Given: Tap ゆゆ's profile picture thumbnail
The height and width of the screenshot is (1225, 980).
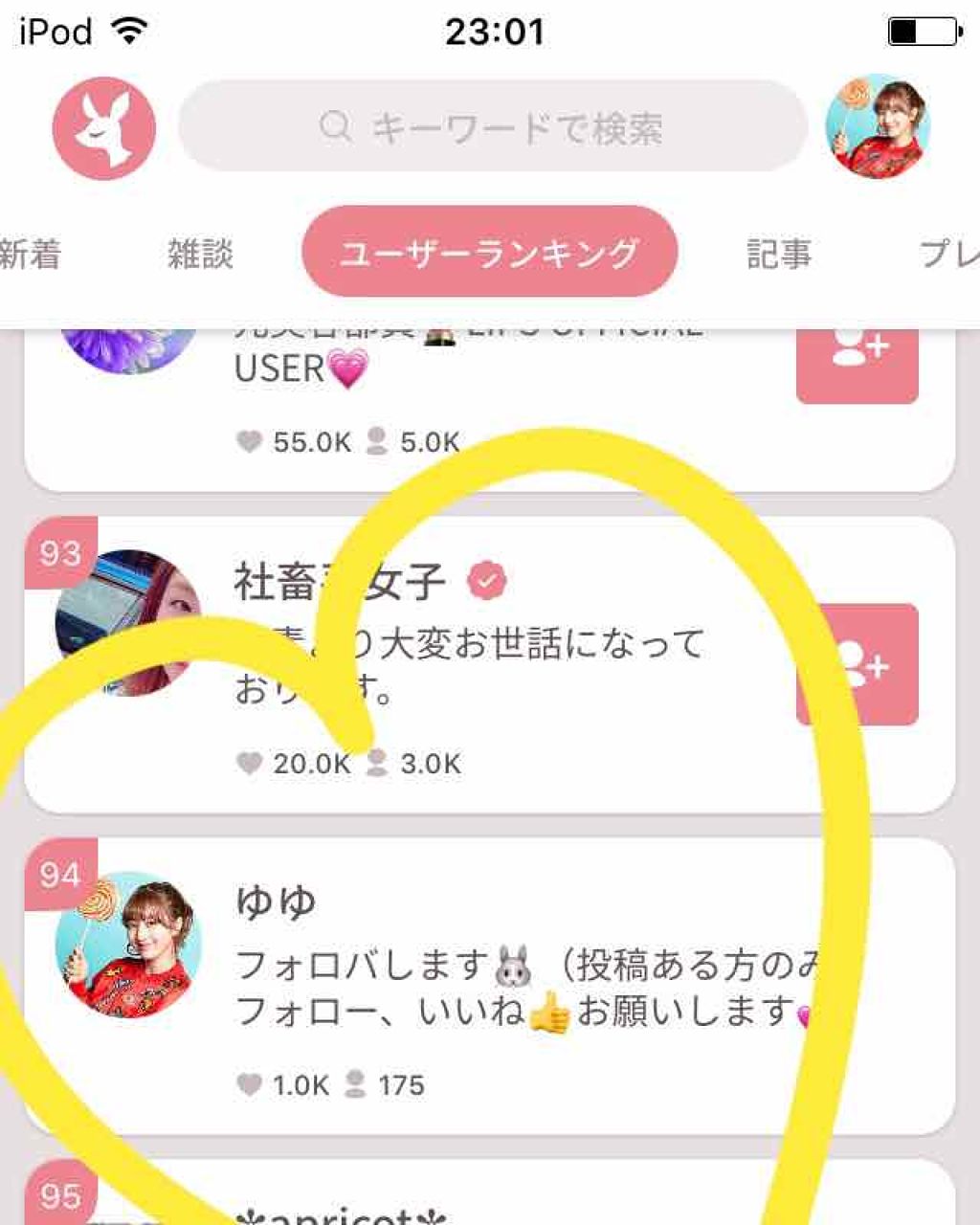Looking at the screenshot, I should (127, 943).
